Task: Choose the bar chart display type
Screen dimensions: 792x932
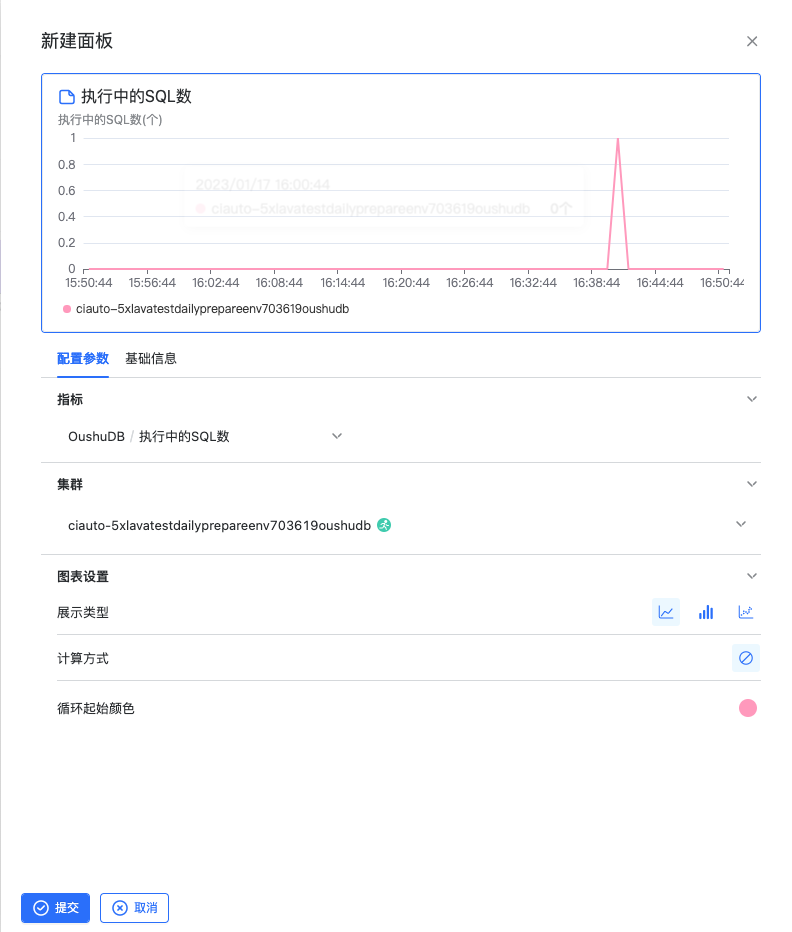Action: tap(706, 612)
